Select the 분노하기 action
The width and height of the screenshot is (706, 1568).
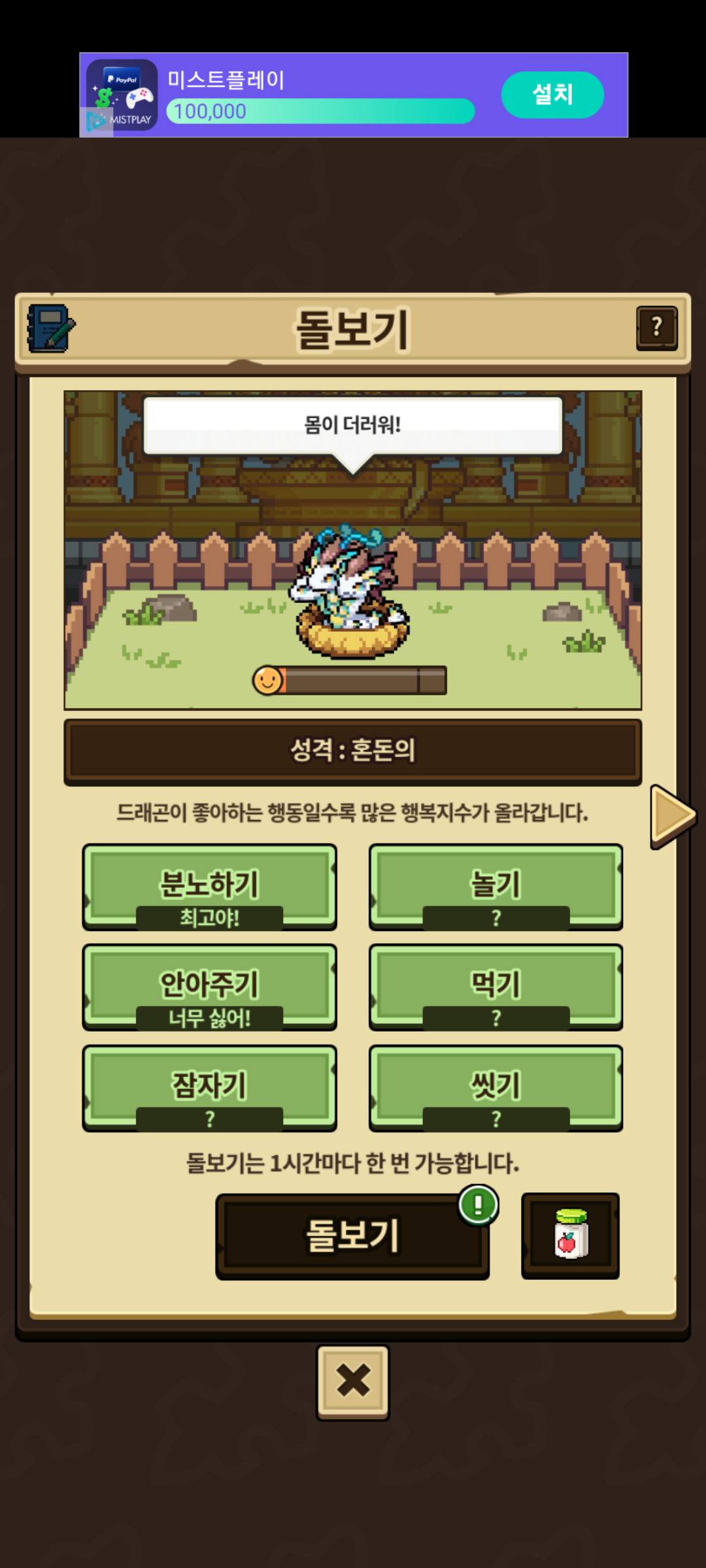point(209,886)
